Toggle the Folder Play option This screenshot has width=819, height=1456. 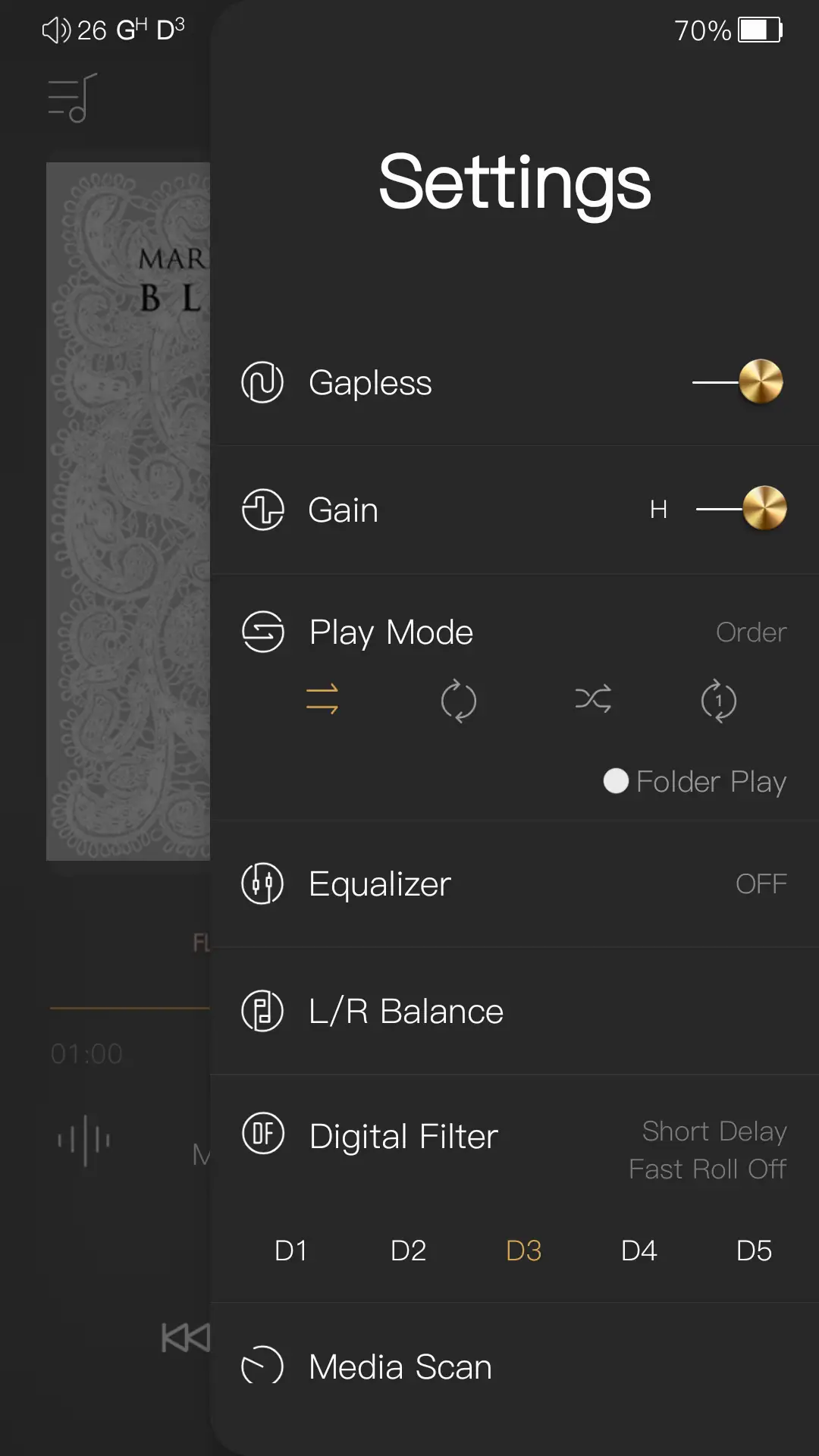coord(617,781)
